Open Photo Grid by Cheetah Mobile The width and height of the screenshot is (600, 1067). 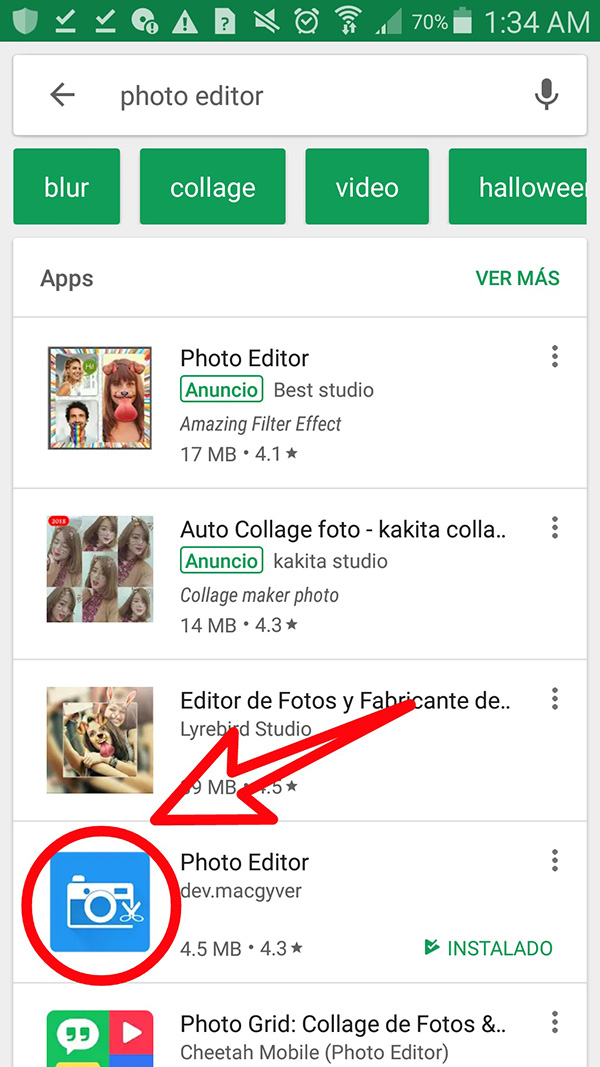(x=300, y=1025)
